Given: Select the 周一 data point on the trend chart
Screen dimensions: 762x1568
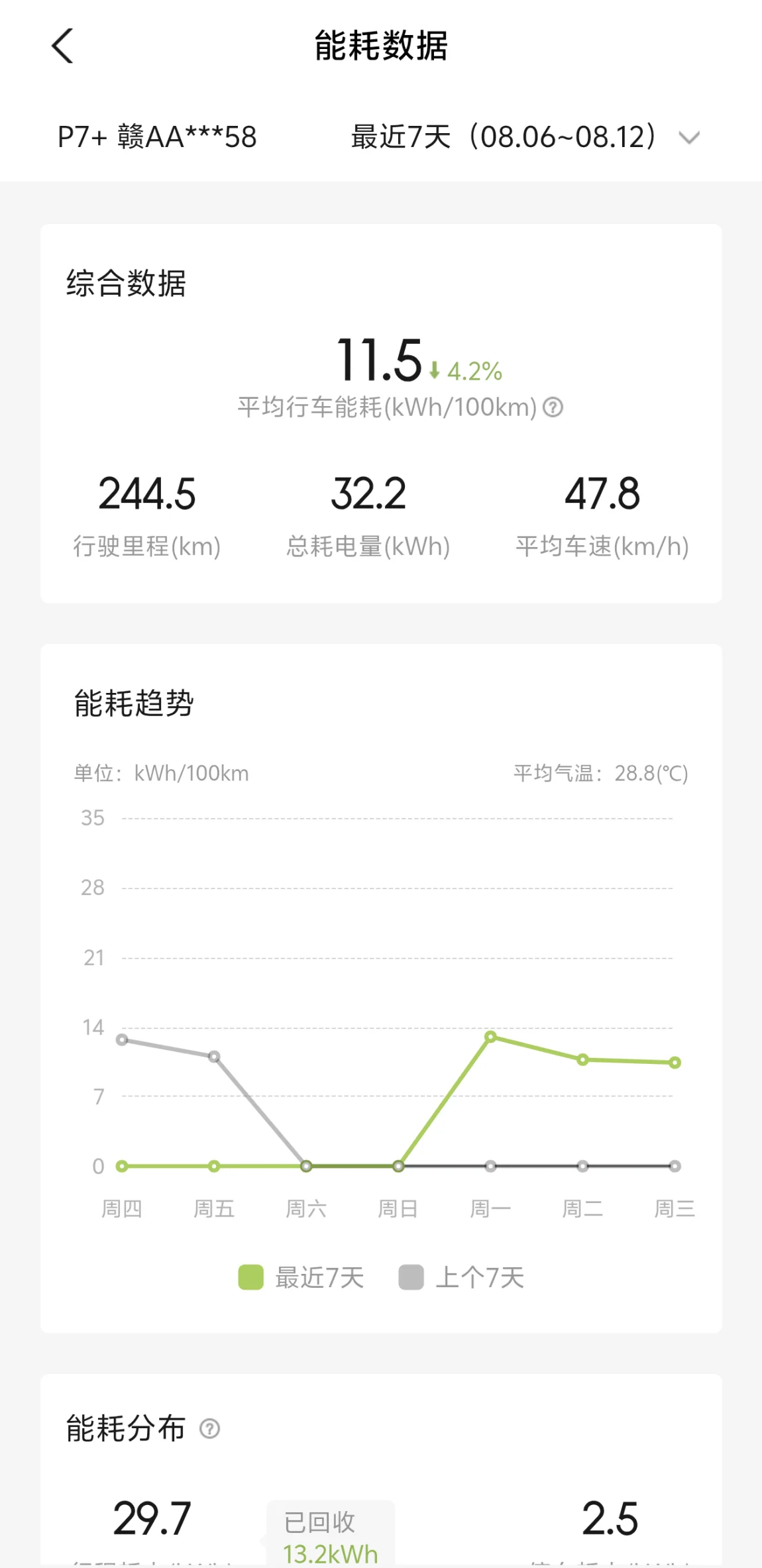Looking at the screenshot, I should coord(490,1037).
